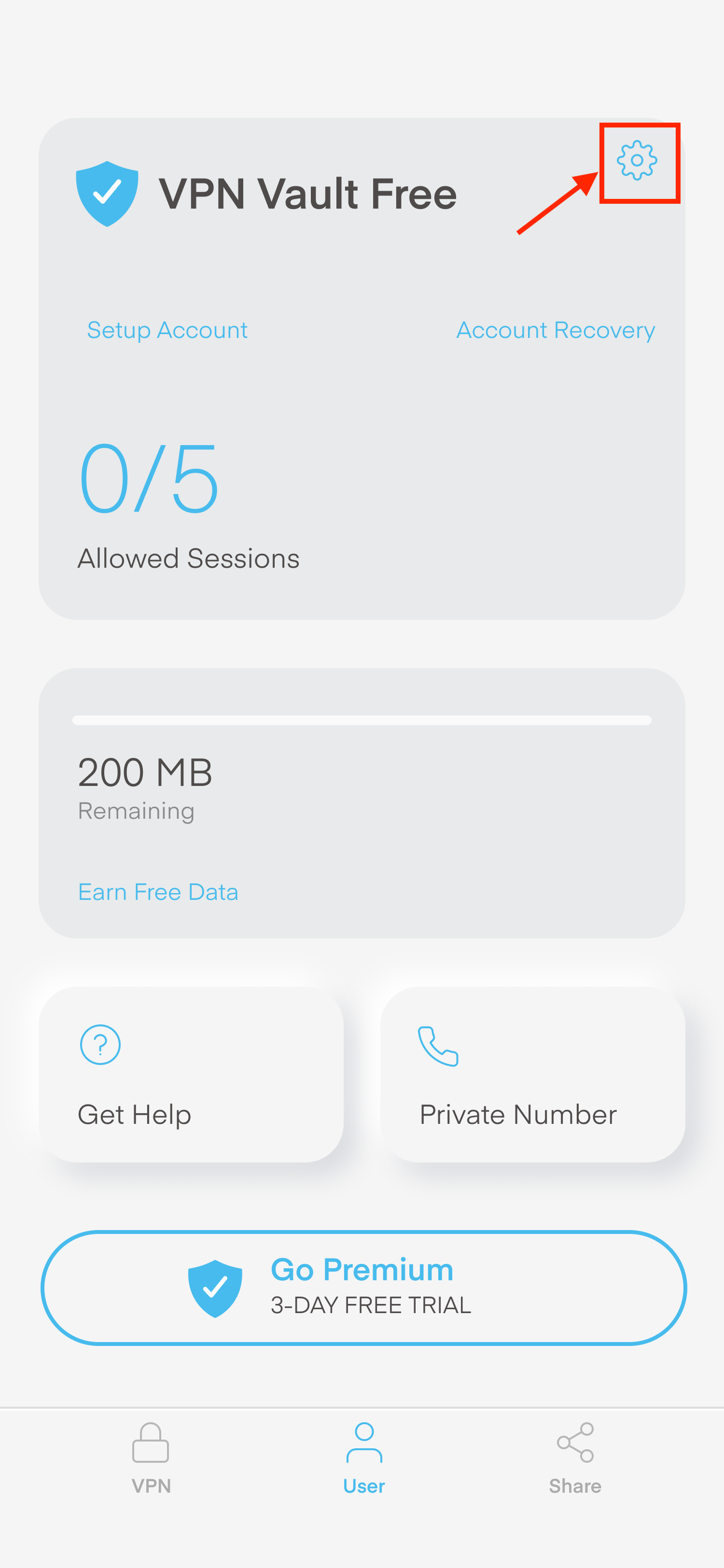This screenshot has height=1568, width=724.
Task: Open the Get Help card
Action: click(191, 1074)
